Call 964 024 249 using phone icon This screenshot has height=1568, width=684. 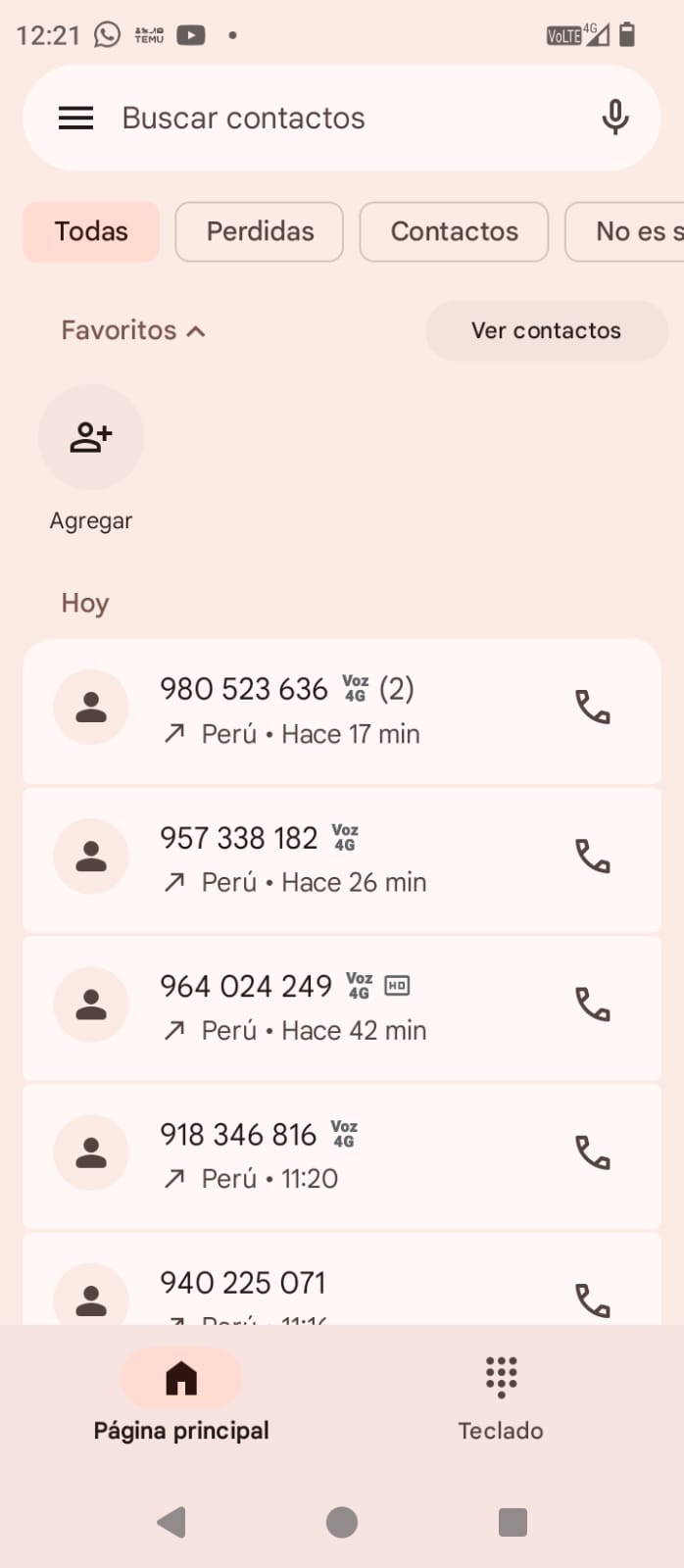pos(593,1004)
